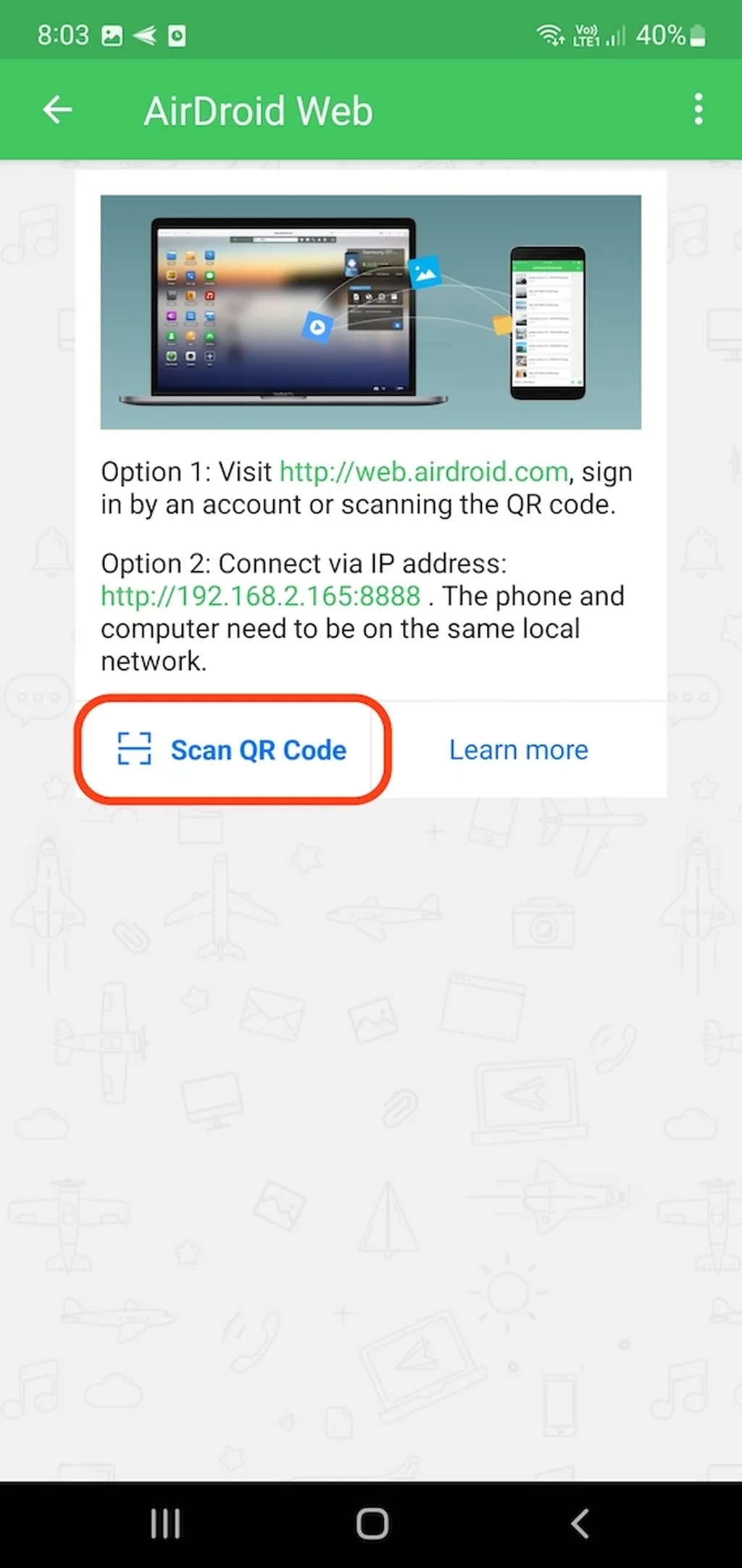This screenshot has height=1568, width=742.
Task: Open the web.airdroid.com link
Action: pos(423,472)
